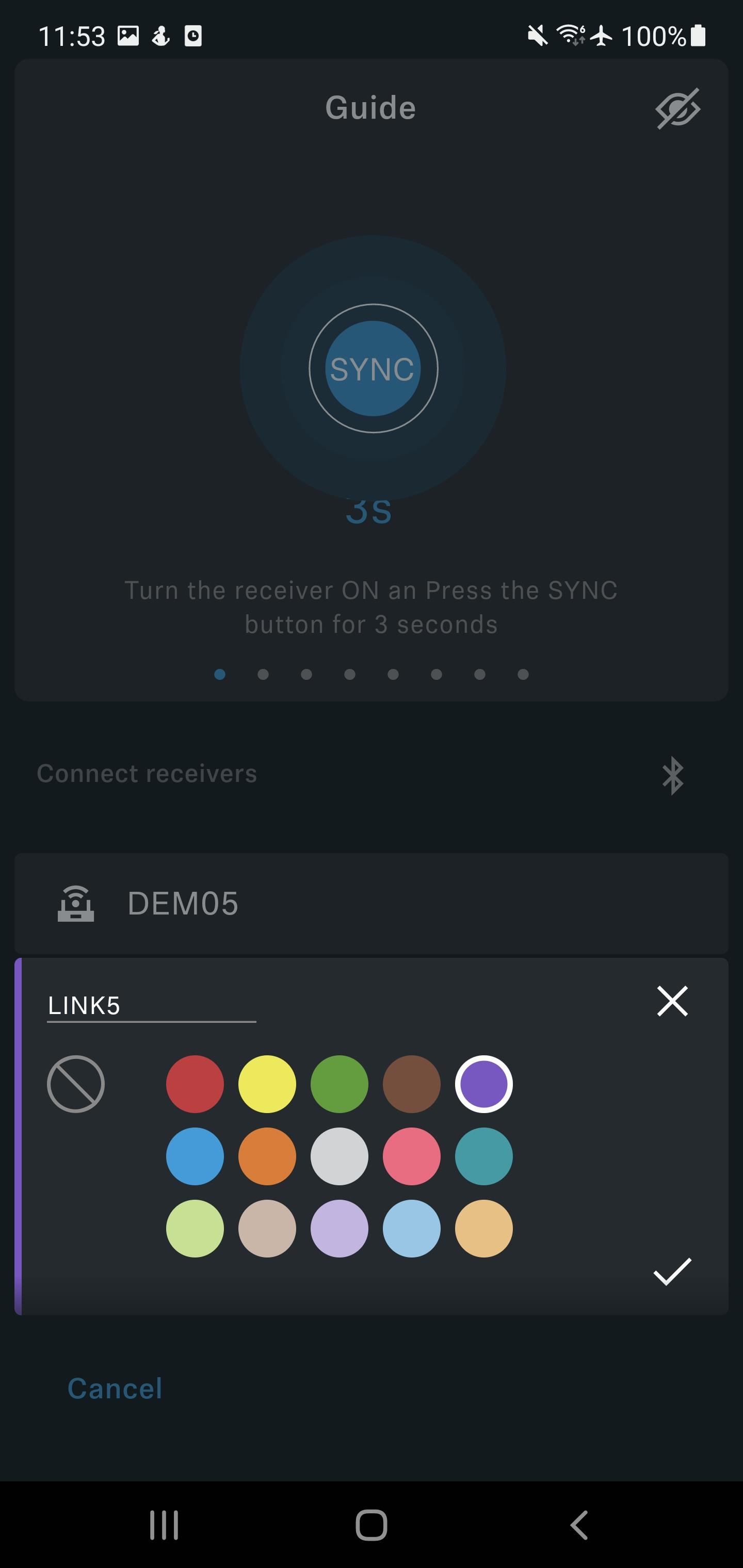Confirm changes with the checkmark

672,1271
